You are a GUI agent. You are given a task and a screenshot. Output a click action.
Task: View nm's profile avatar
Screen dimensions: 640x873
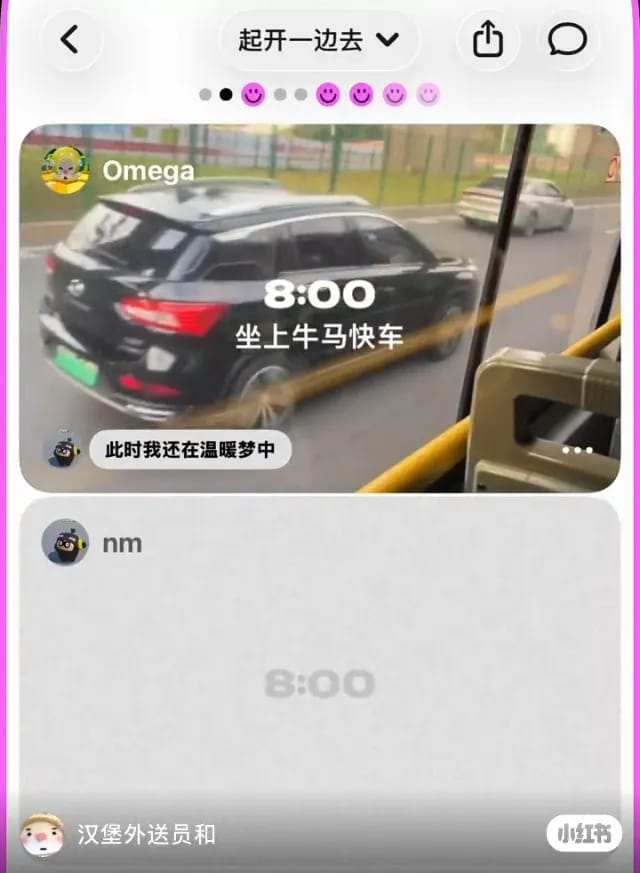65,542
